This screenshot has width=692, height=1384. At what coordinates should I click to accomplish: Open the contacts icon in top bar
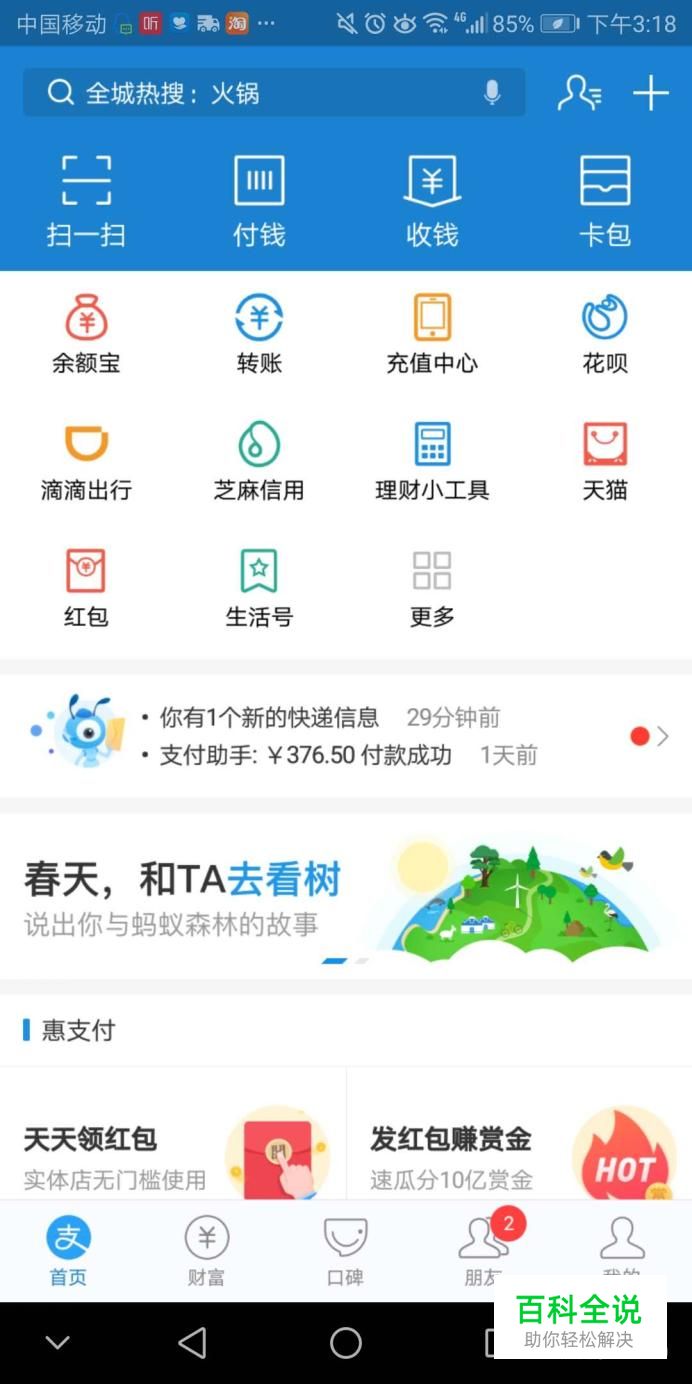click(579, 93)
